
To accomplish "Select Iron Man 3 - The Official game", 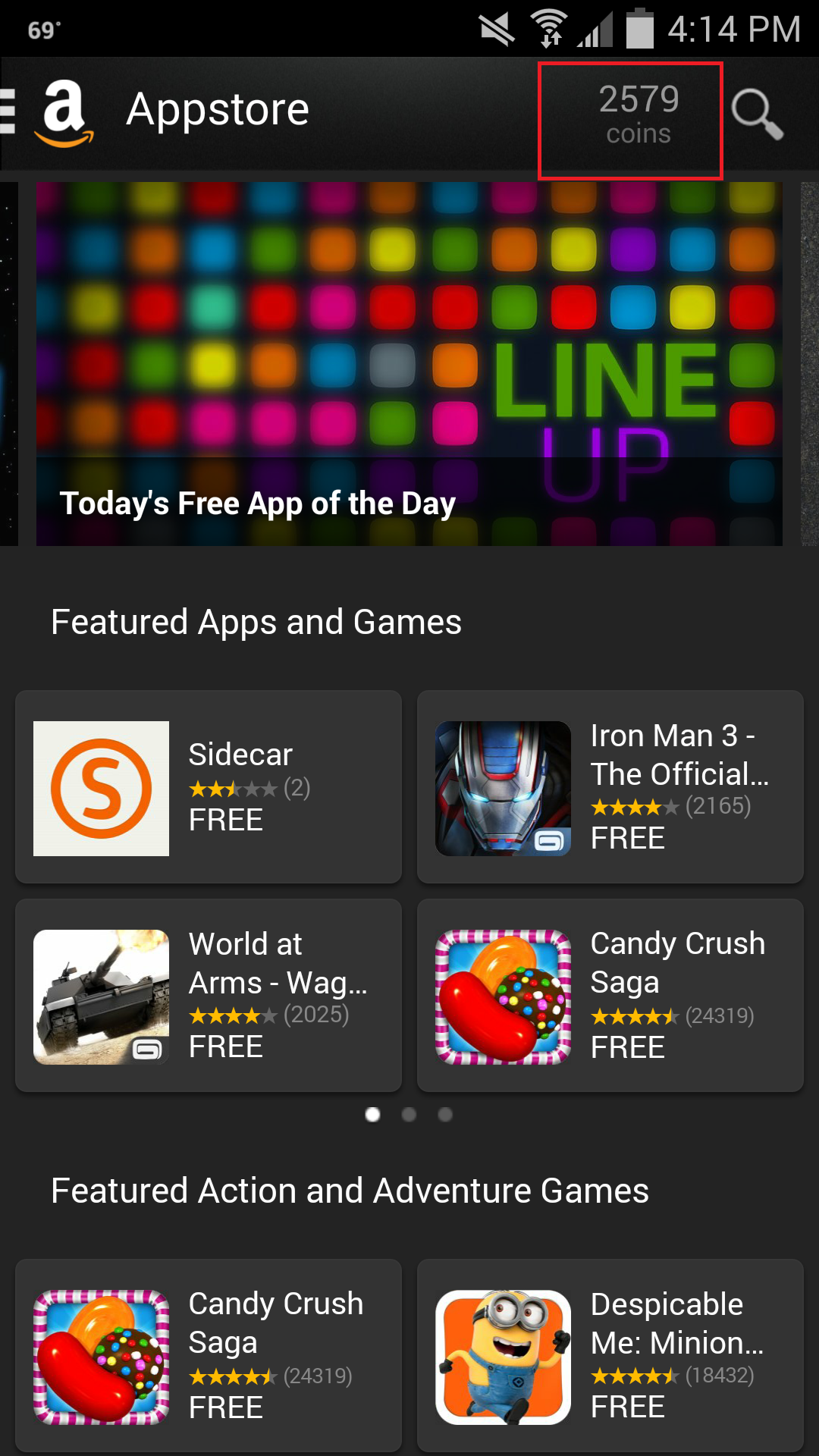I will pyautogui.click(x=610, y=787).
